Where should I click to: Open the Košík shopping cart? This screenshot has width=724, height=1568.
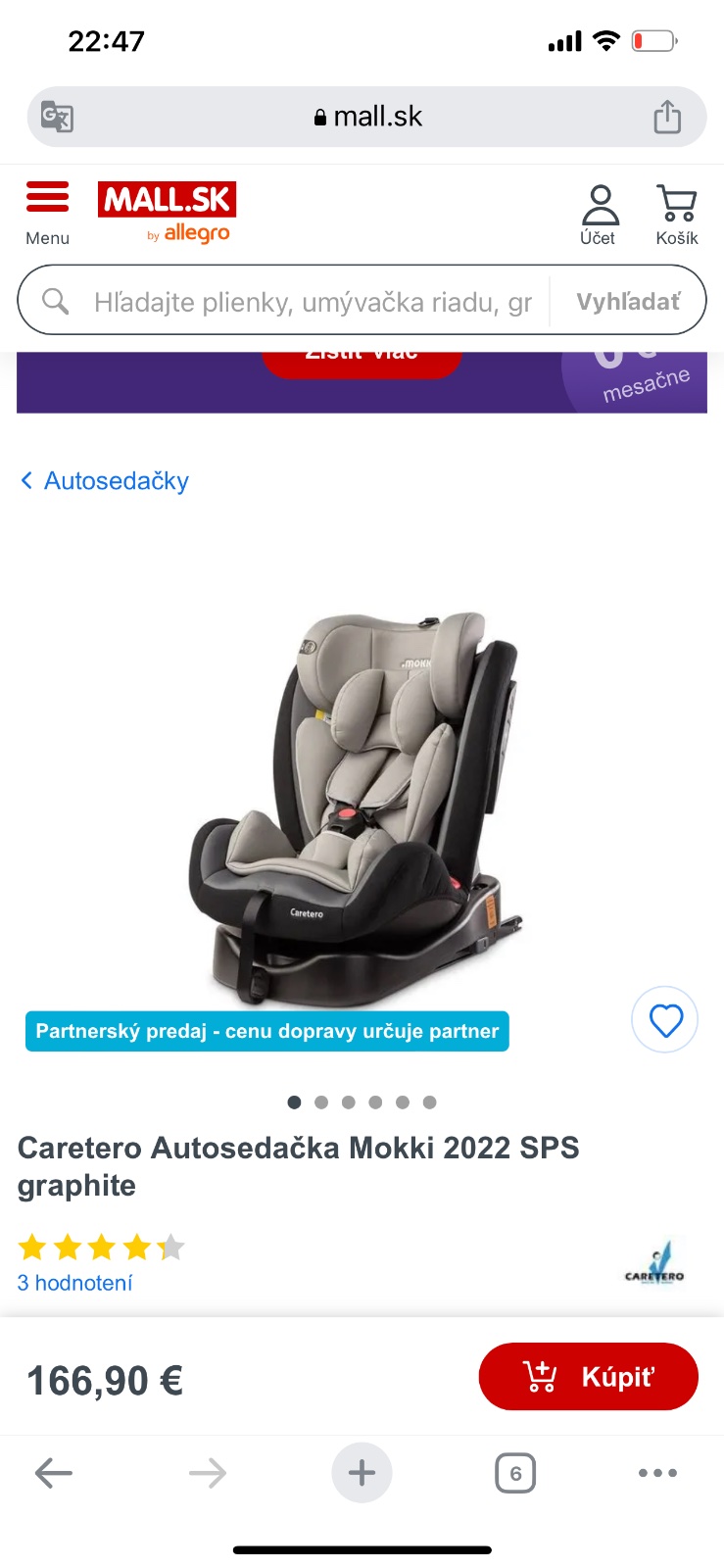[x=676, y=216]
